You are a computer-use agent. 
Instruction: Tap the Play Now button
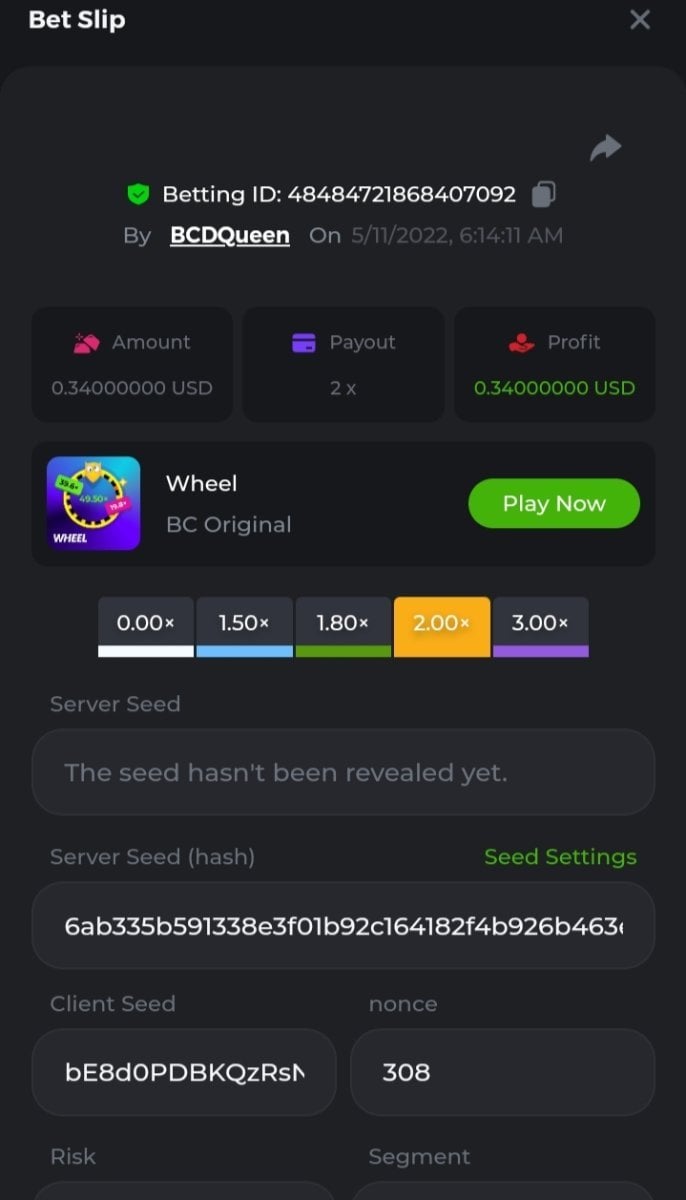554,504
